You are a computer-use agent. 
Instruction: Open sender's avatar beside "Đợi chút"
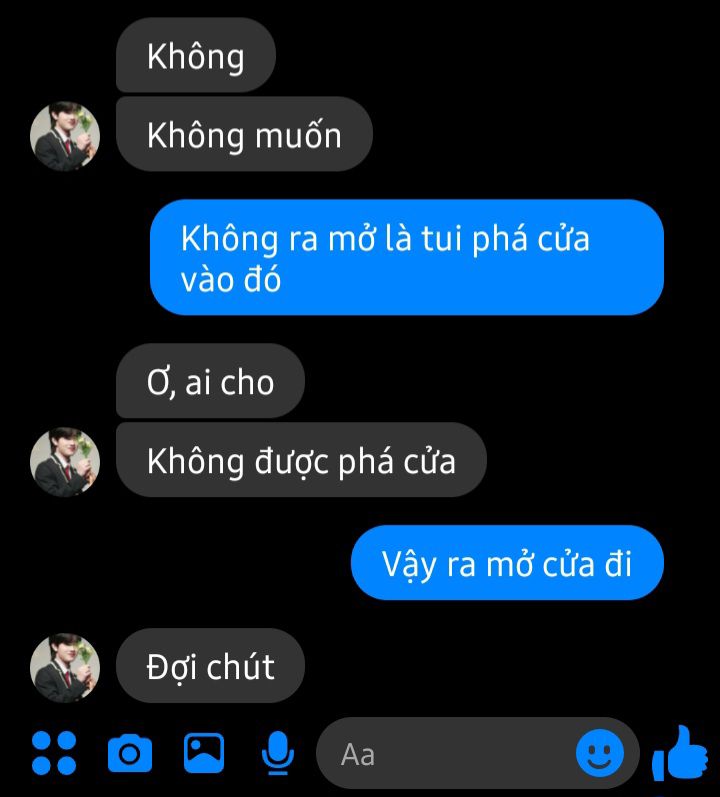(65, 667)
